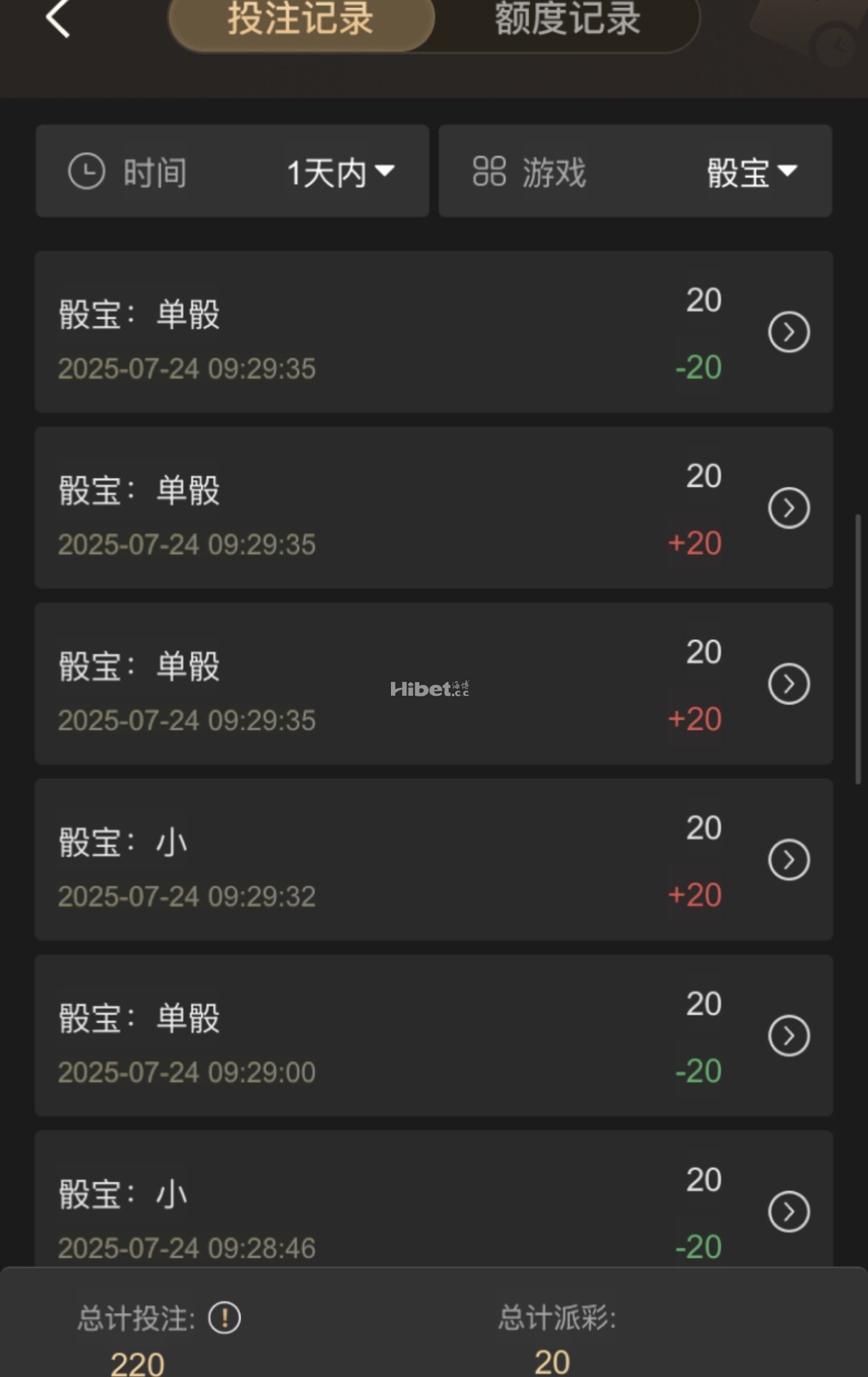Open the 小 bet record at 09:28:46

(x=788, y=1212)
